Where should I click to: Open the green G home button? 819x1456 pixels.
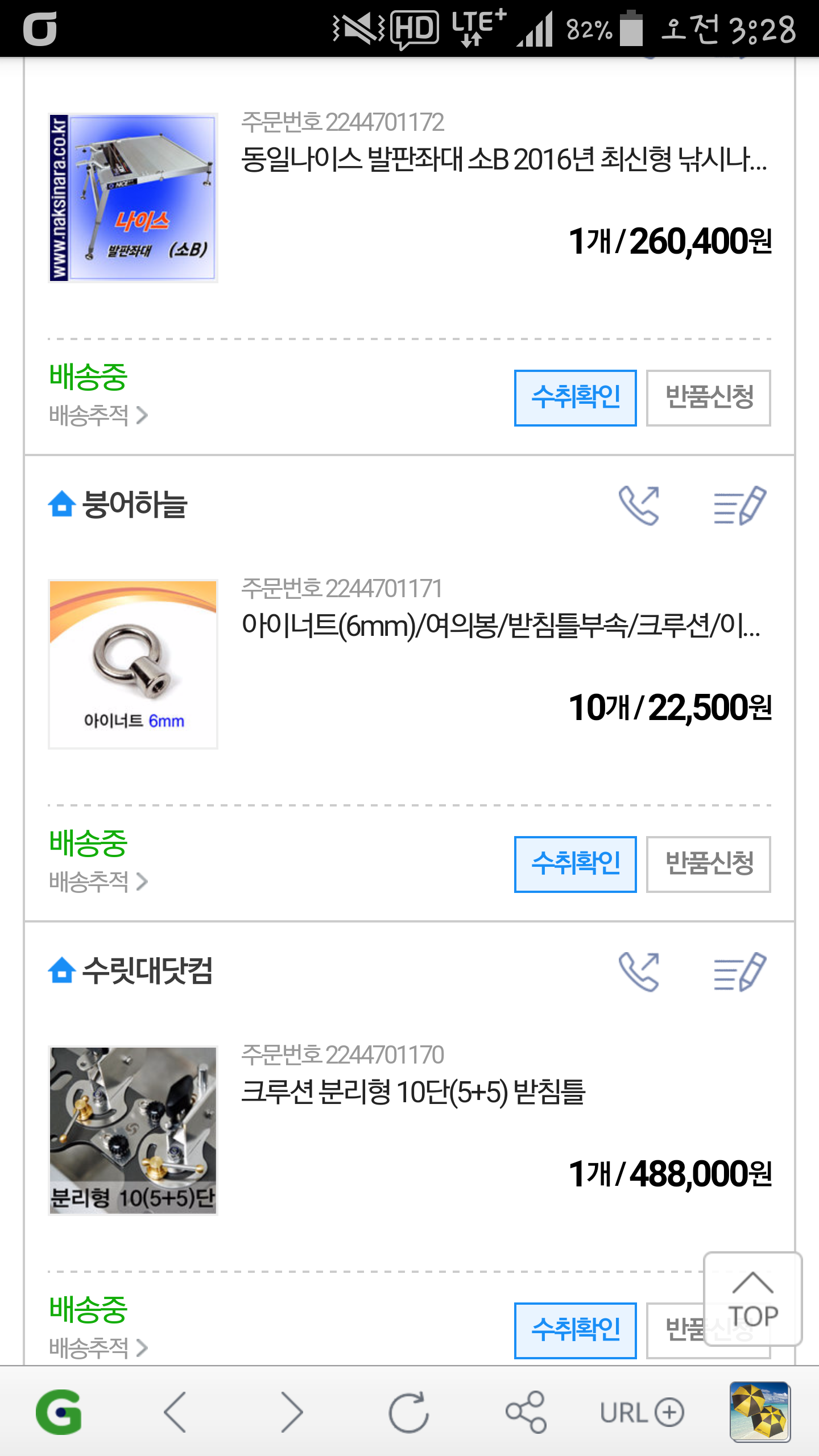(59, 1412)
